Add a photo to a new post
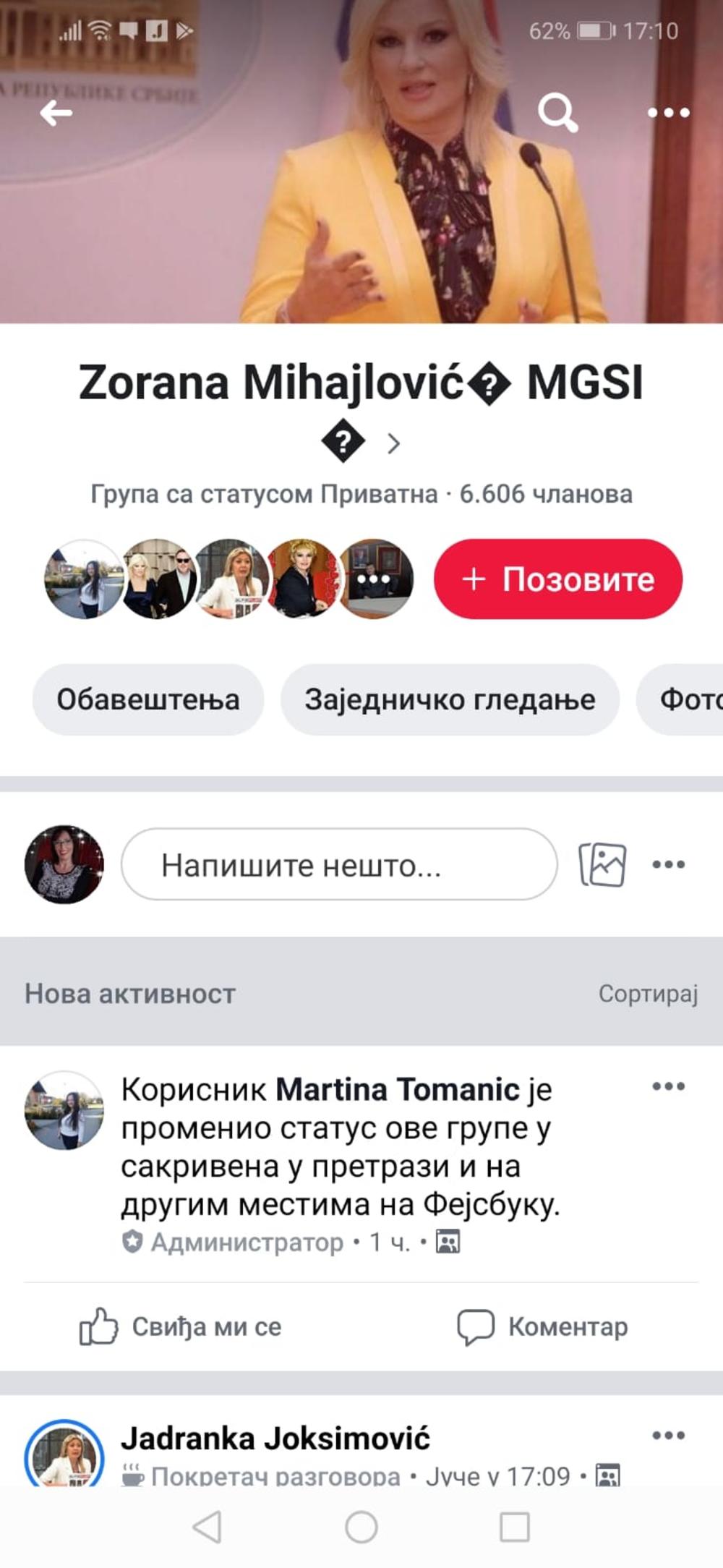 coord(602,864)
